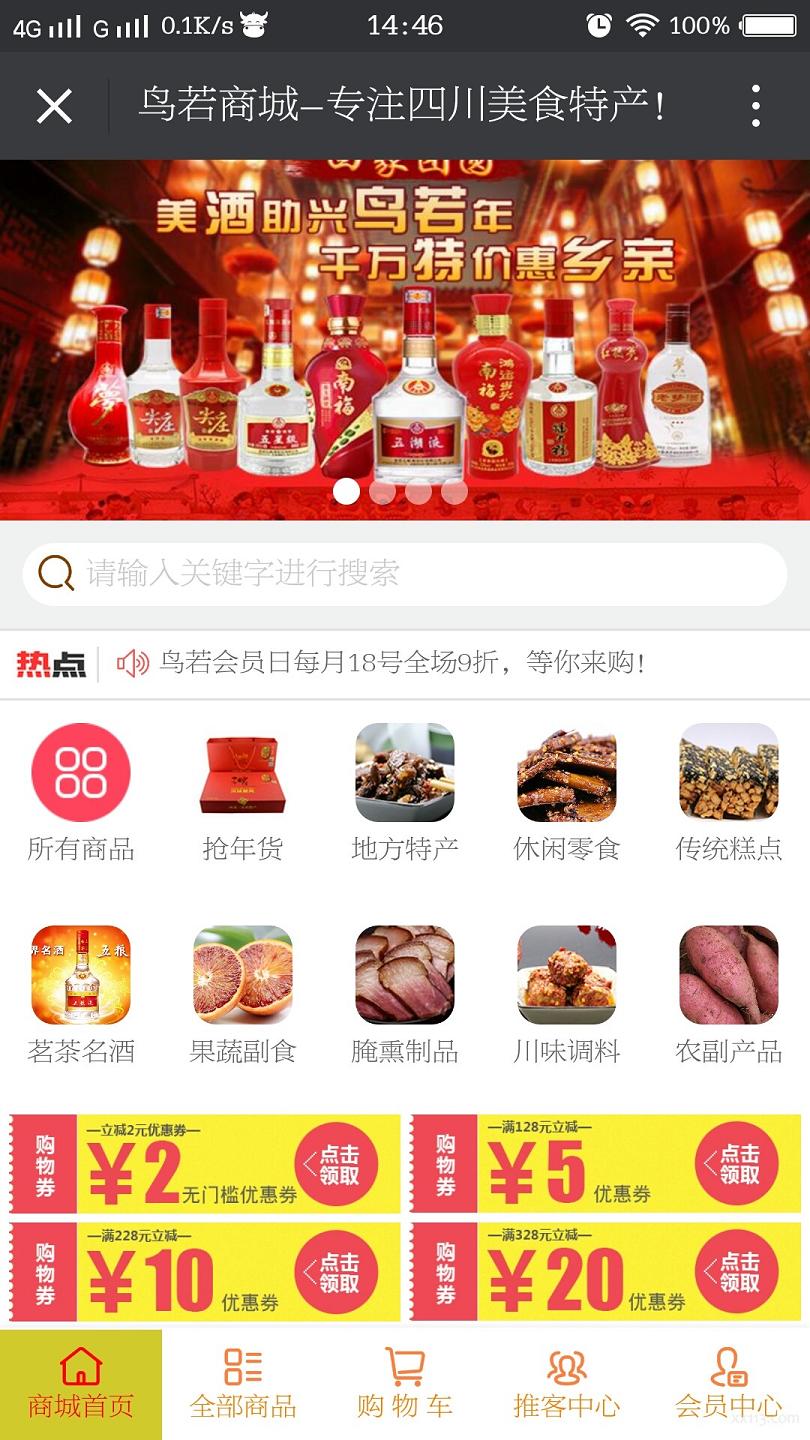Claim the ¥2 无门槛 coupon

pos(337,1165)
